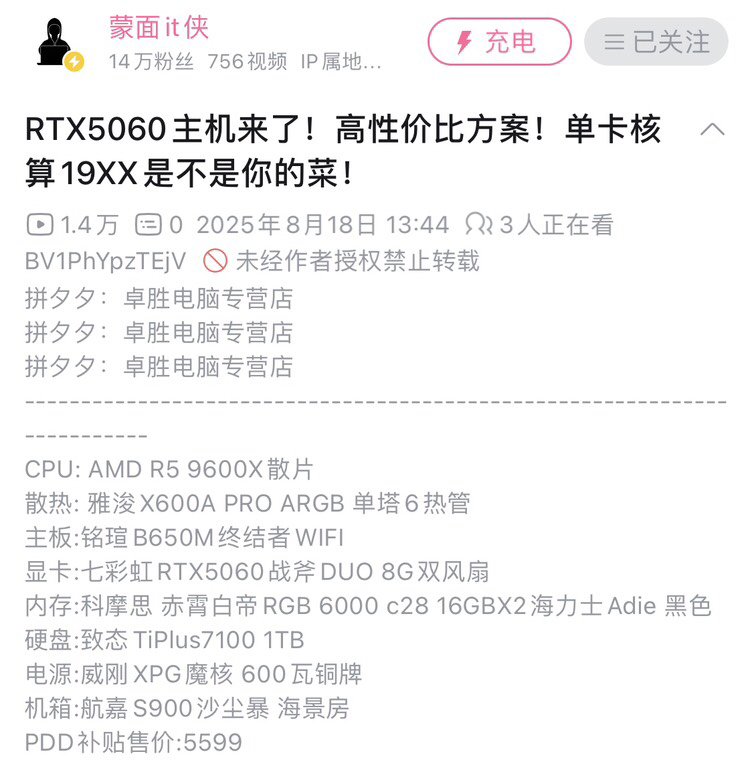Collapse the video description chevron

tap(712, 130)
